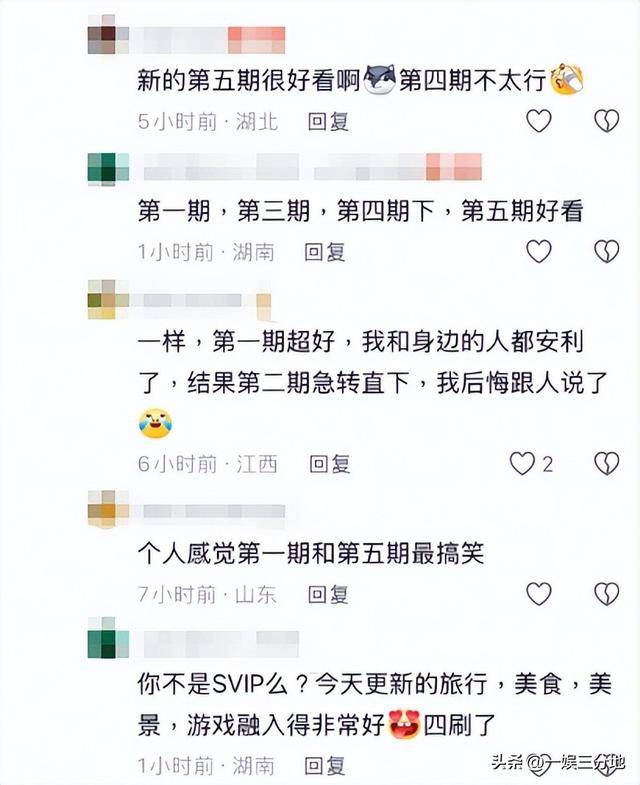This screenshot has height=785, width=640.
Task: Like the comment '新的第五期很好看啊'
Action: pyautogui.click(x=539, y=121)
